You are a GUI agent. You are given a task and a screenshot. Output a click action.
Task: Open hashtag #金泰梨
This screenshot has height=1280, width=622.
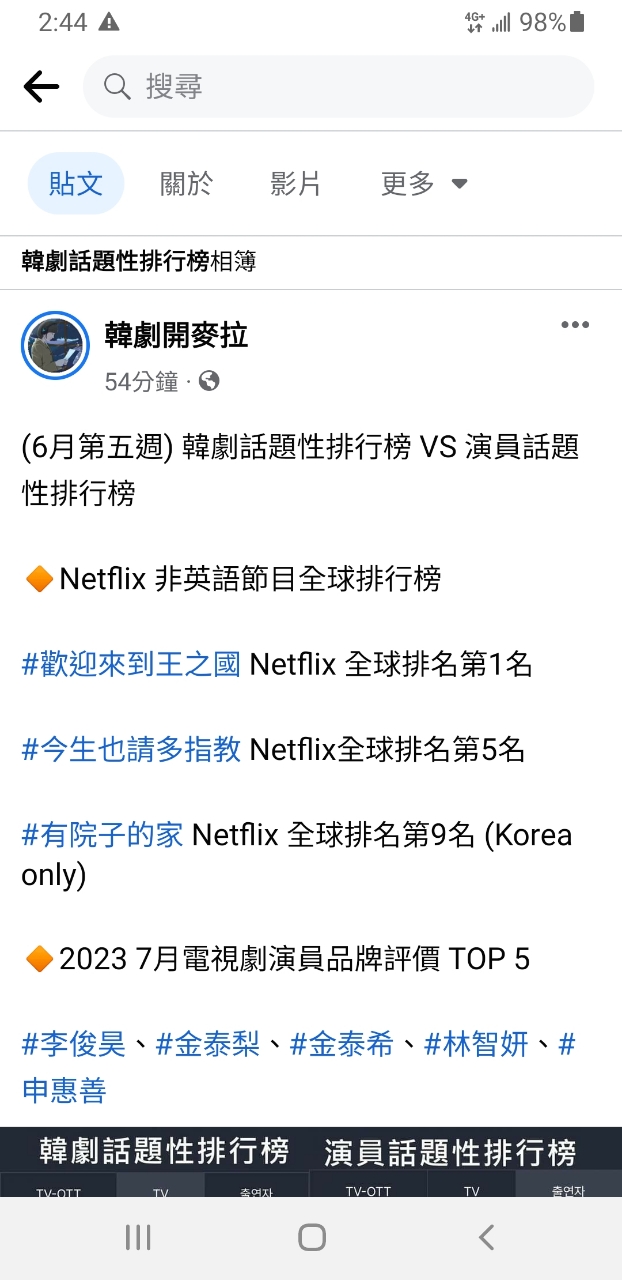[x=207, y=1045]
